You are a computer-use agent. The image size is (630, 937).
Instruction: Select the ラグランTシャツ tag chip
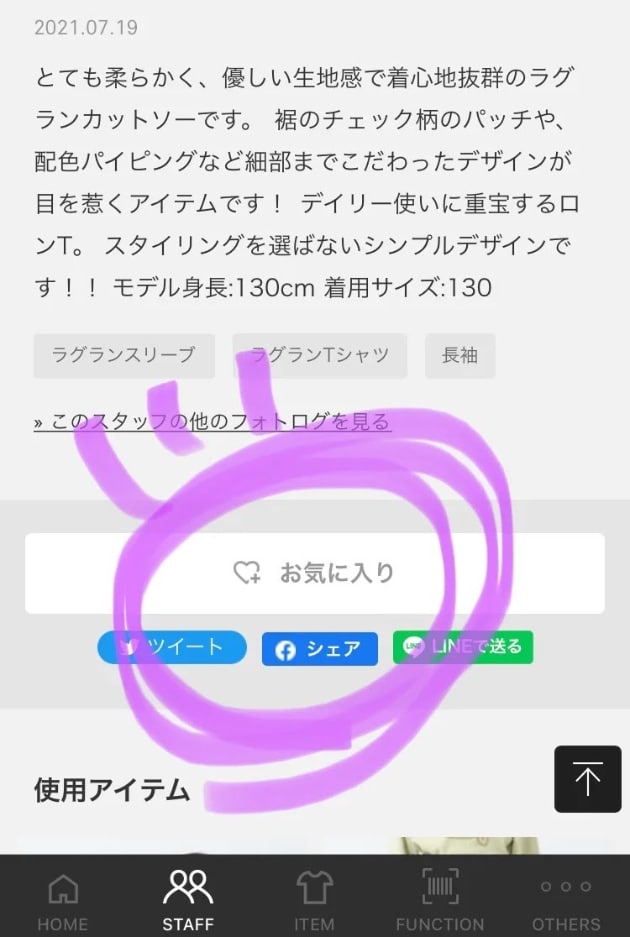(x=320, y=355)
